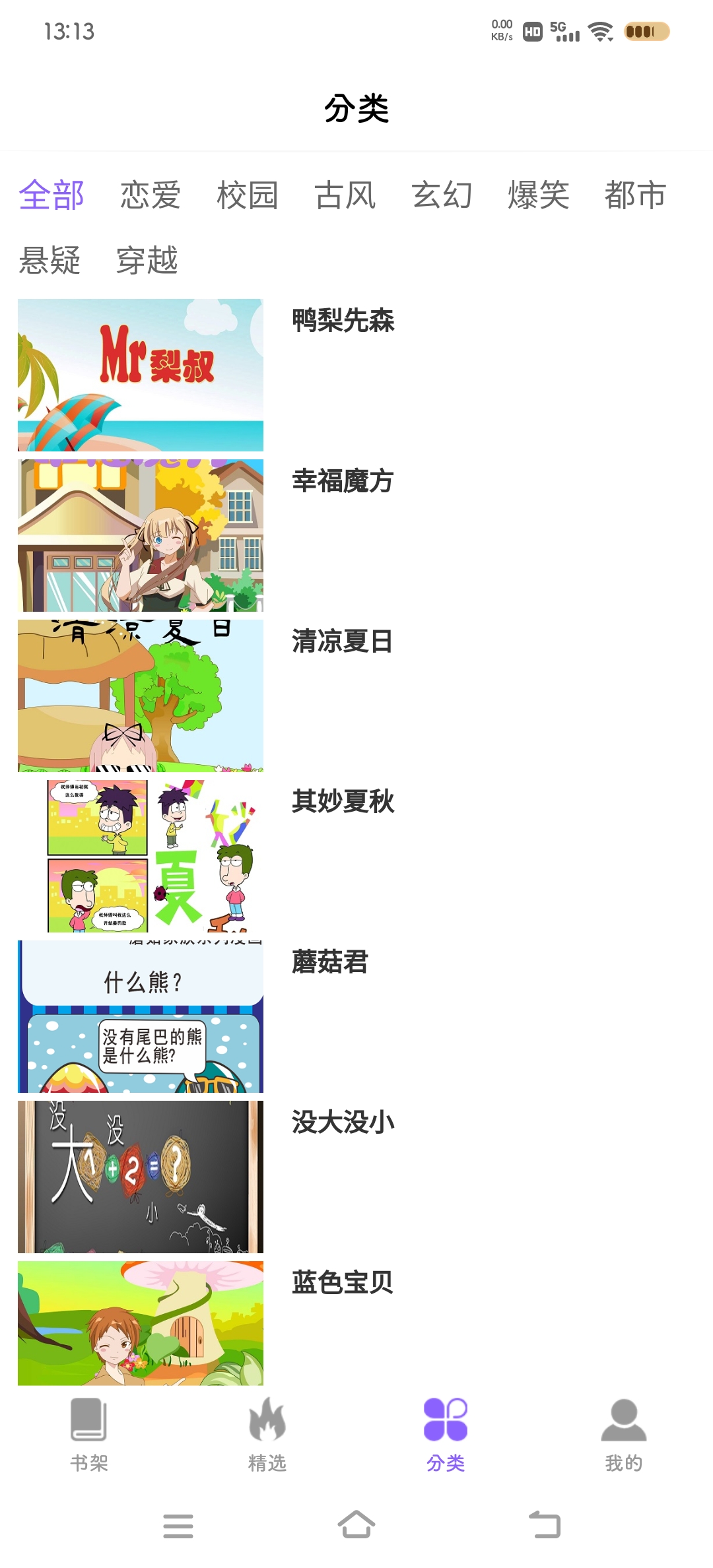This screenshot has width=713, height=1568.
Task: Select the 蘑菇君 title
Action: pyautogui.click(x=330, y=962)
